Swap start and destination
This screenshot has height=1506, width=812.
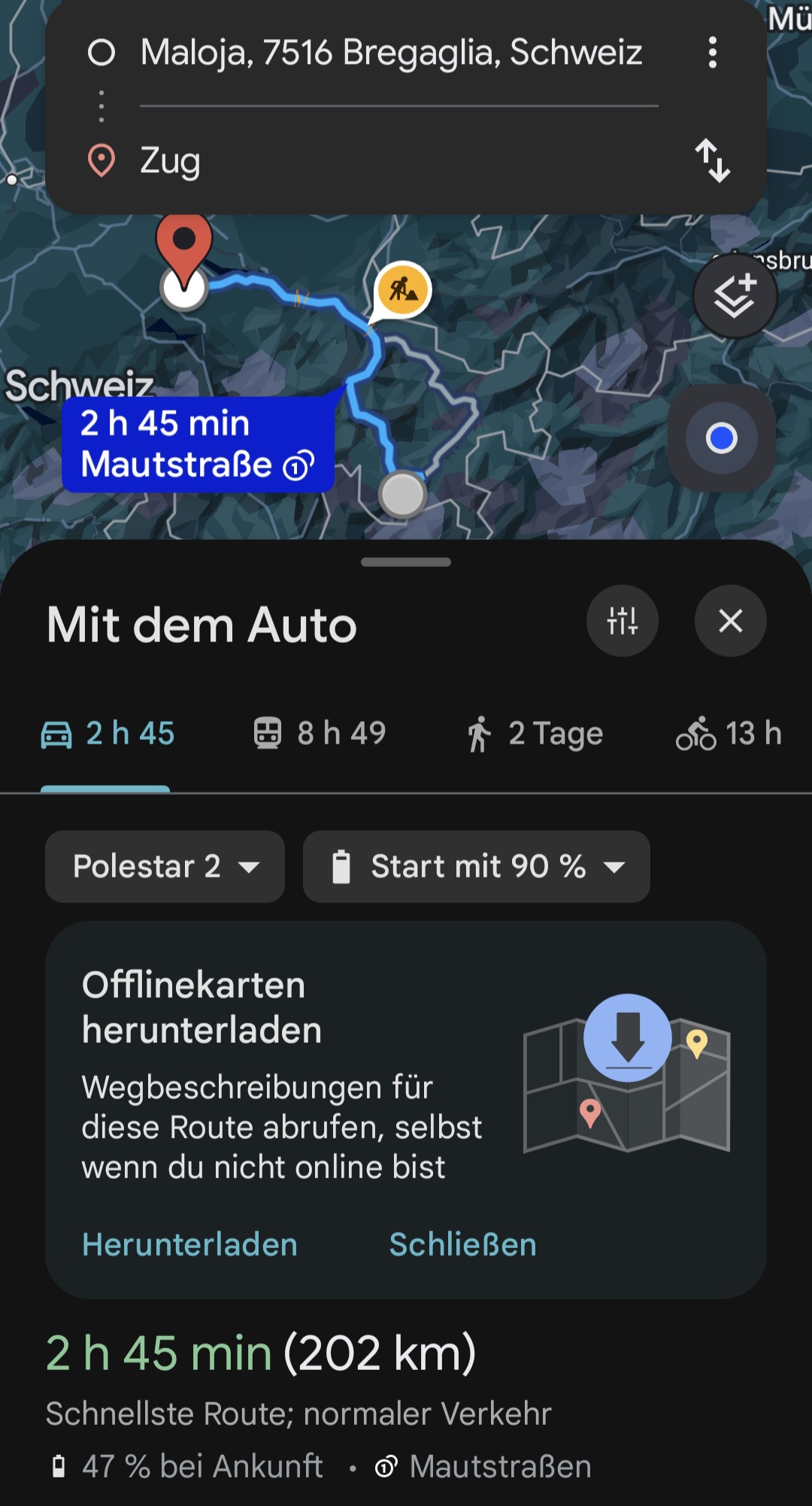712,160
